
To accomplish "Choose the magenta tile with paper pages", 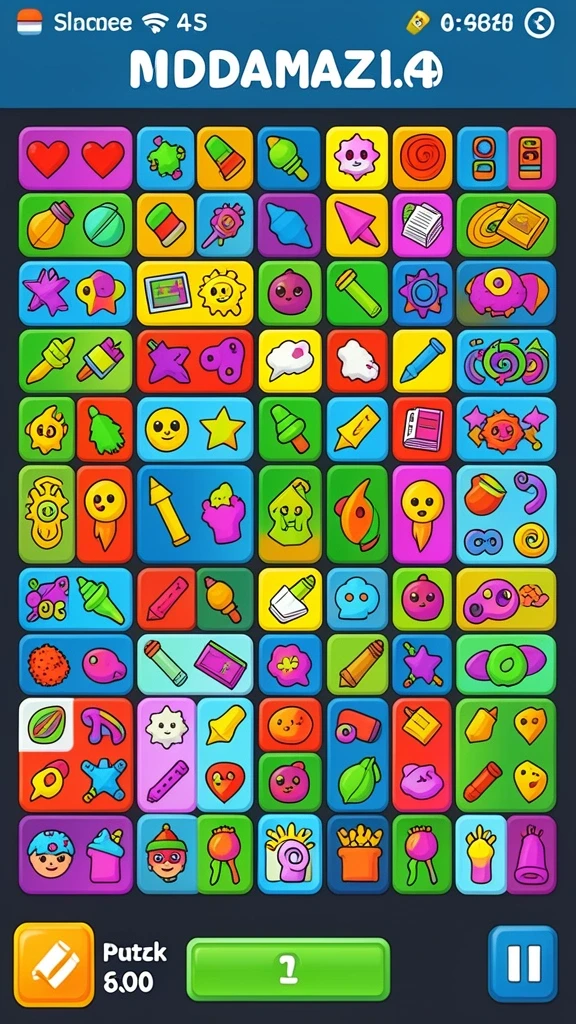I will point(422,225).
